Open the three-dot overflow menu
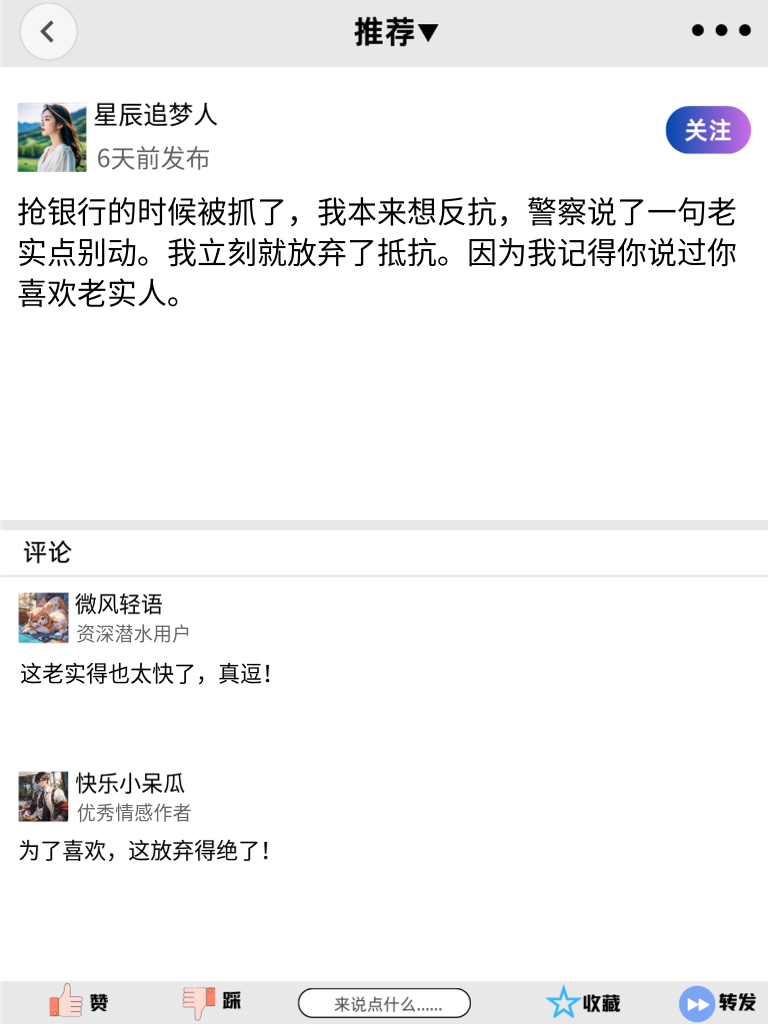 point(721,31)
